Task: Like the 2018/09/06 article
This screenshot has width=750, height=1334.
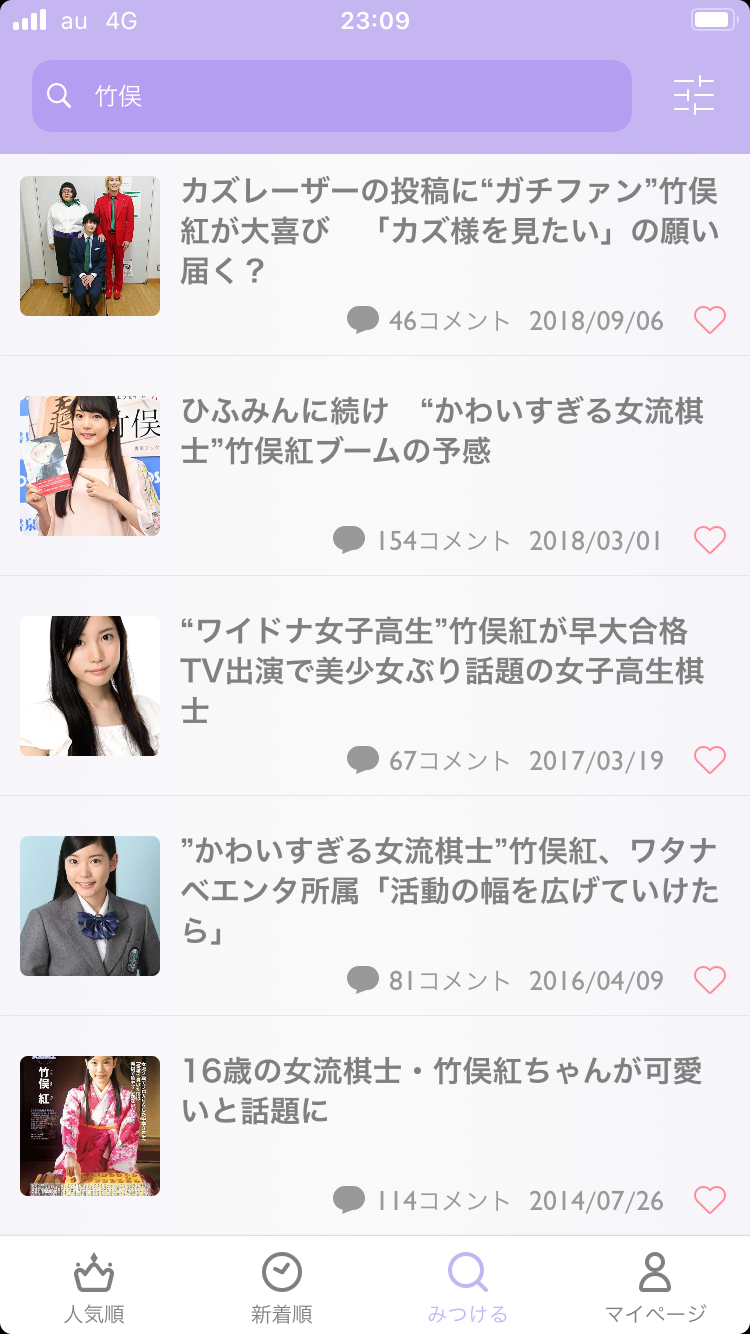Action: (710, 321)
